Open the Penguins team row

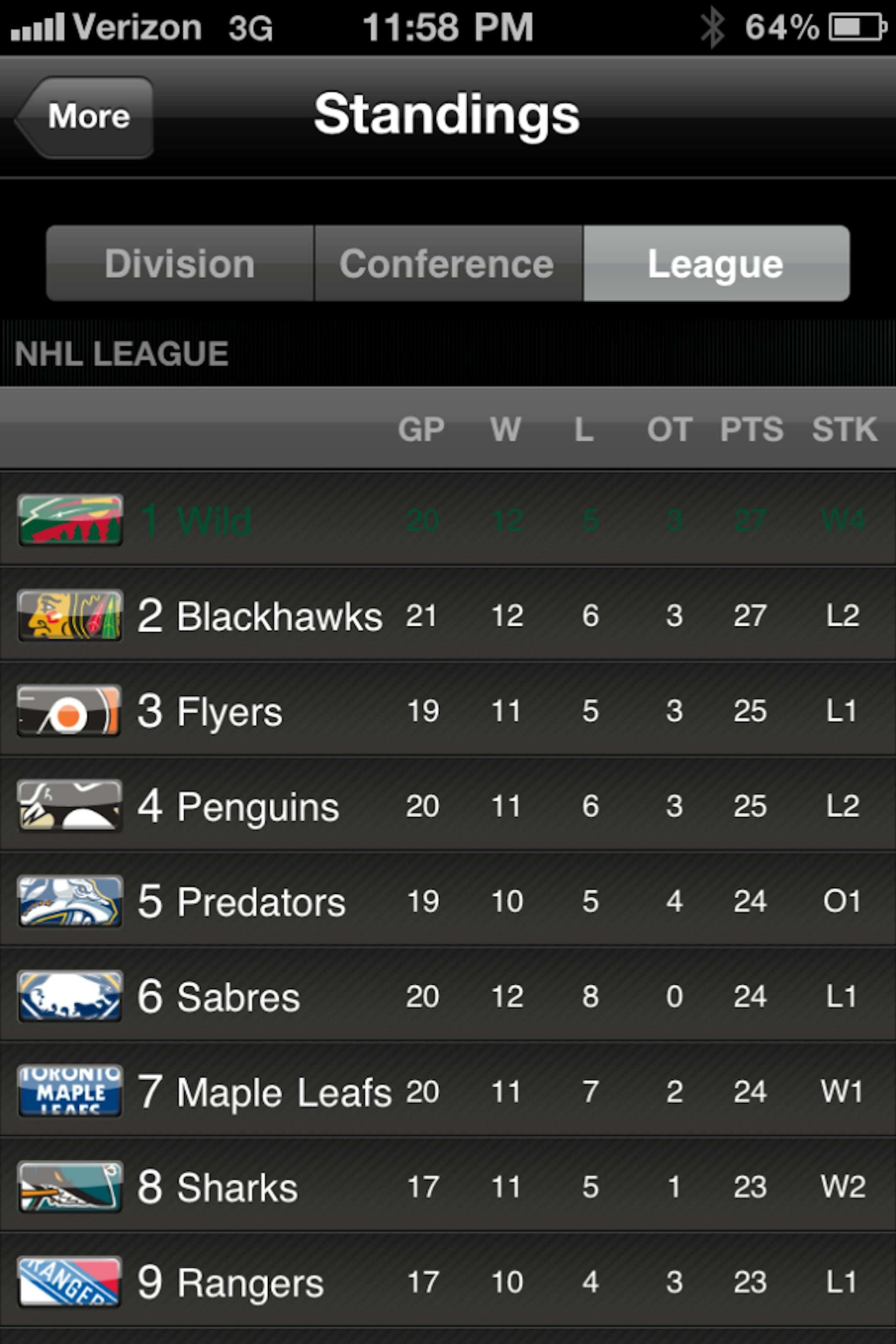coord(448,806)
